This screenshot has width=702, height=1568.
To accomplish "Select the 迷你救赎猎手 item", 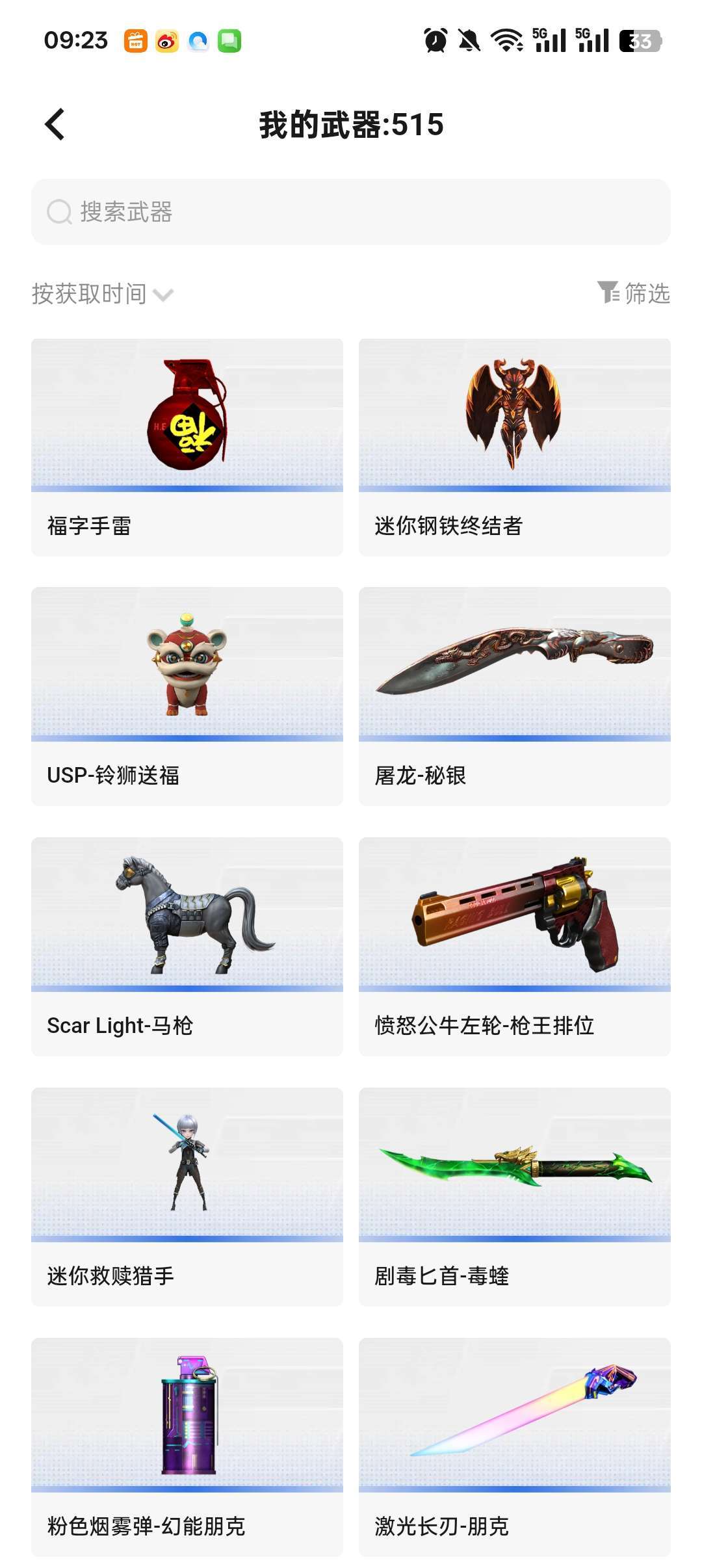I will click(187, 1197).
